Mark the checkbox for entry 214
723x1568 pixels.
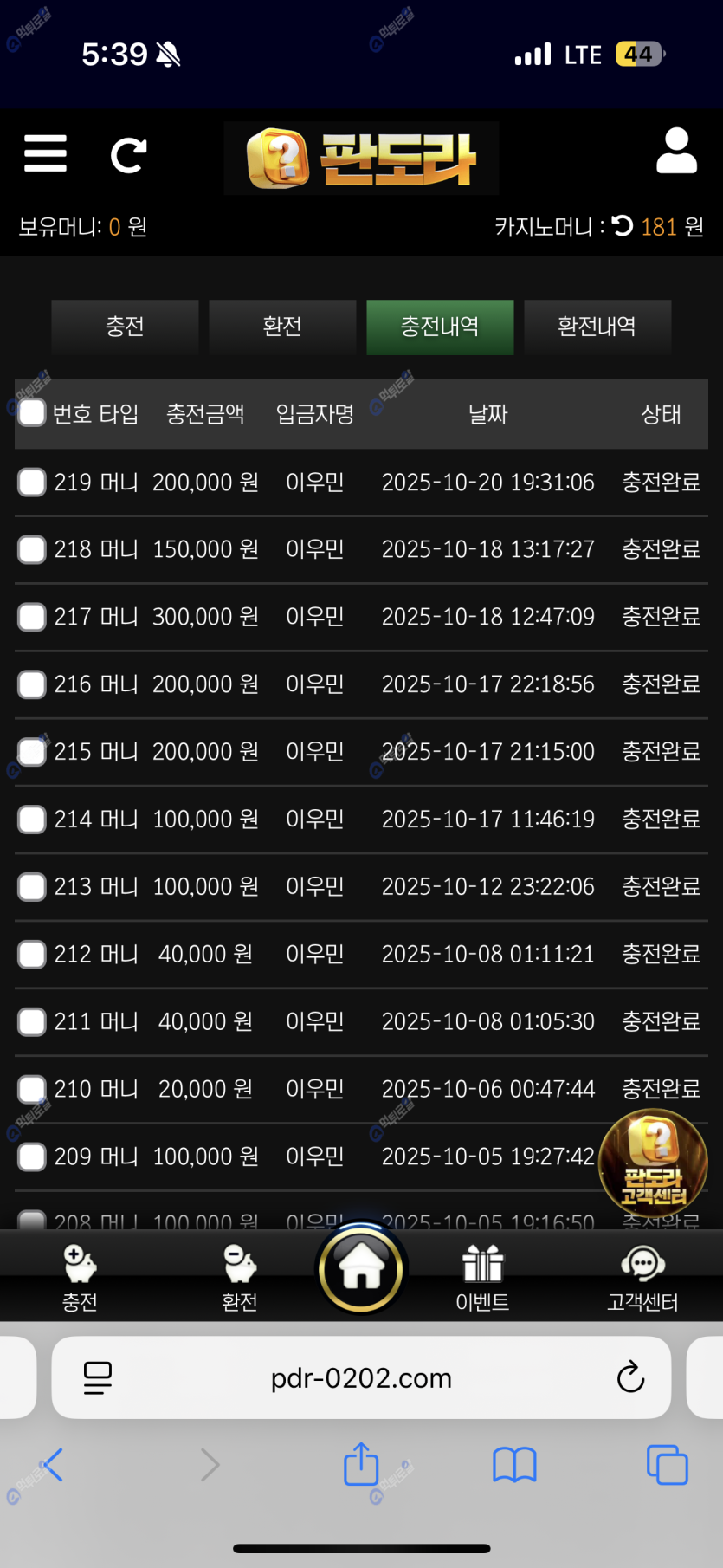pyautogui.click(x=32, y=819)
